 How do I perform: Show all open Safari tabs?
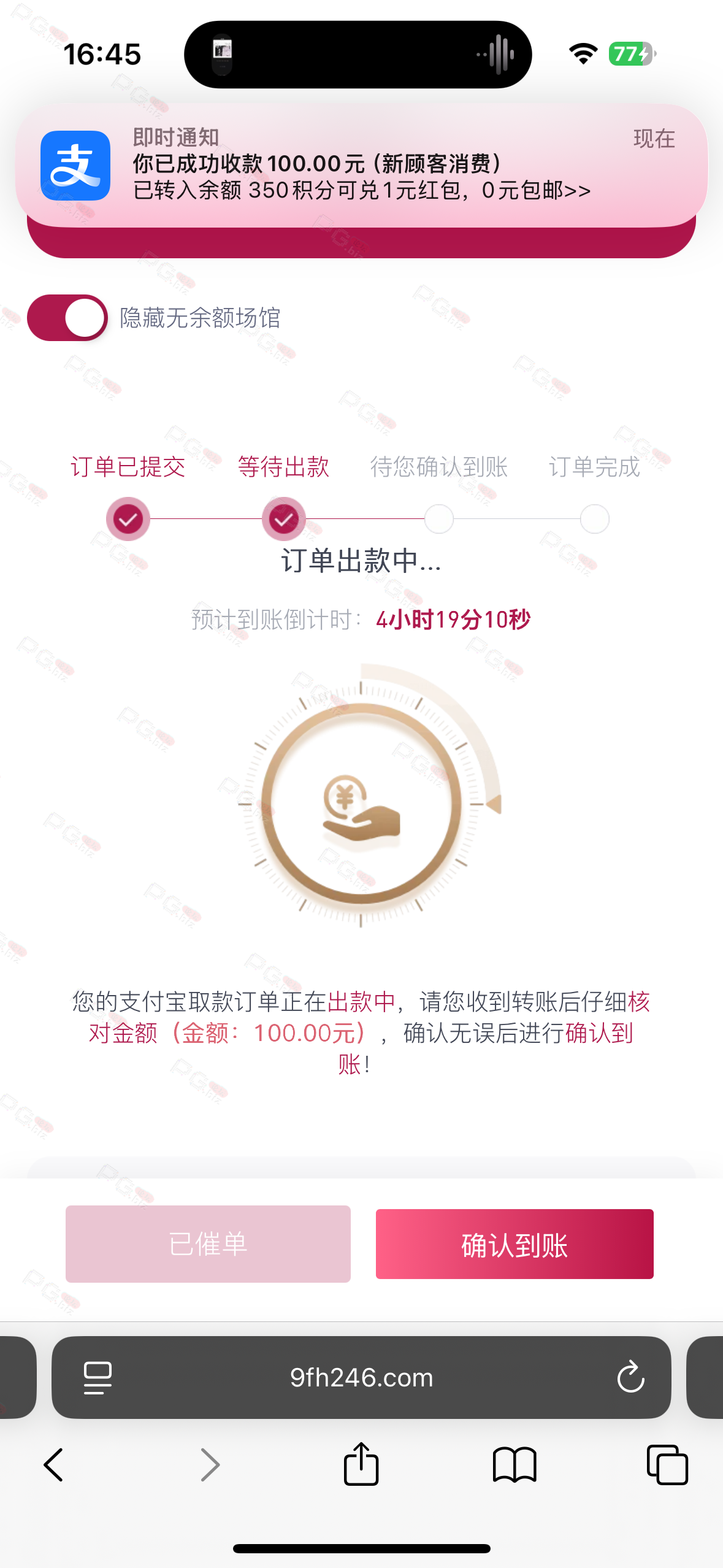(x=667, y=1465)
